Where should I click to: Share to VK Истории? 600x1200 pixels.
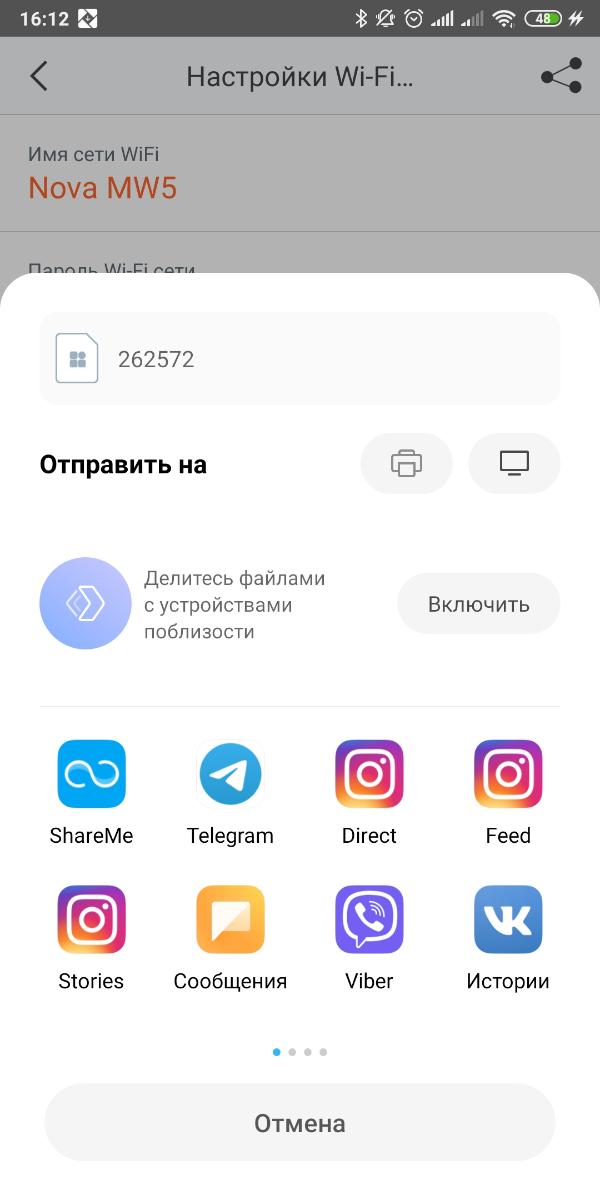pyautogui.click(x=508, y=919)
